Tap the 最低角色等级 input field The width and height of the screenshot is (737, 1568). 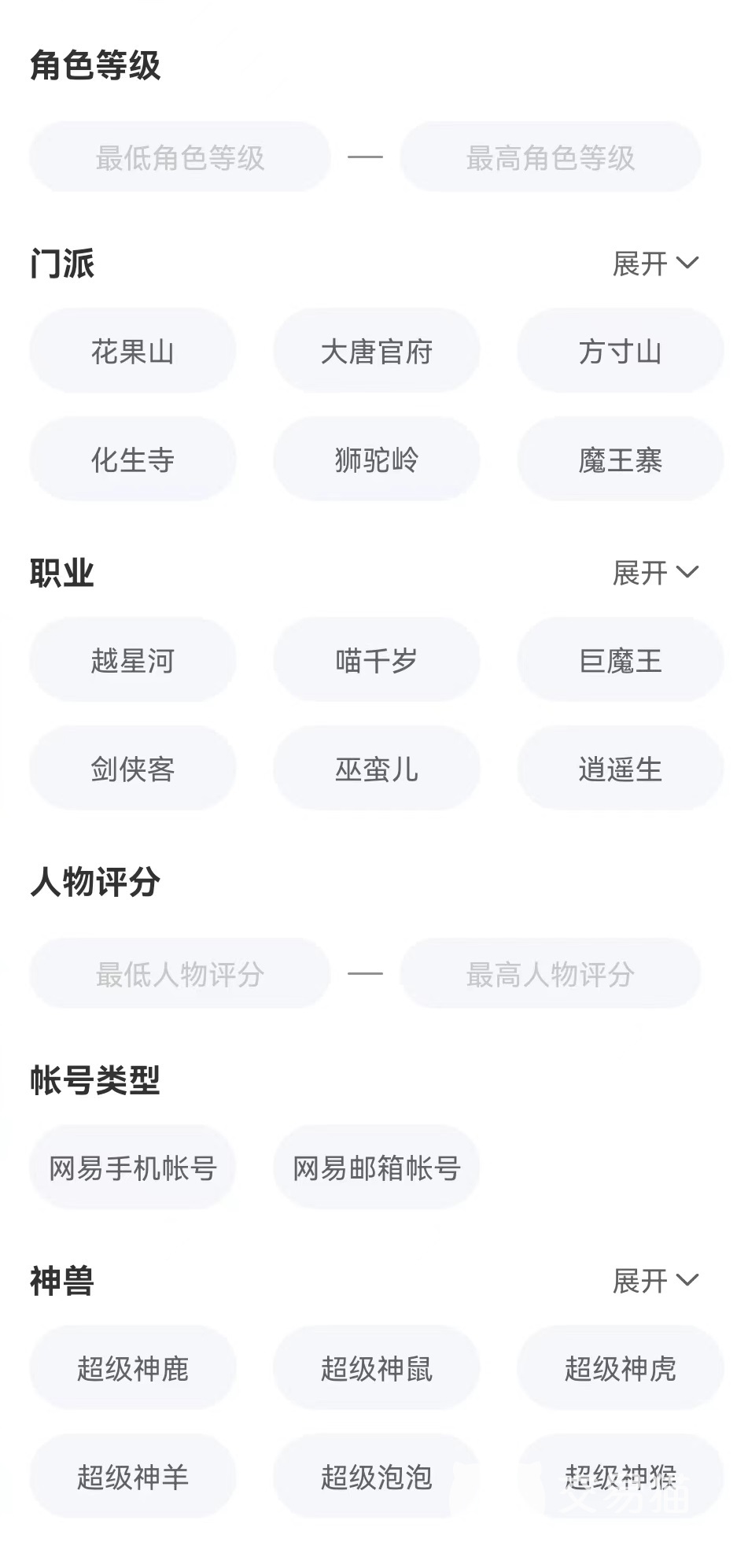(179, 157)
